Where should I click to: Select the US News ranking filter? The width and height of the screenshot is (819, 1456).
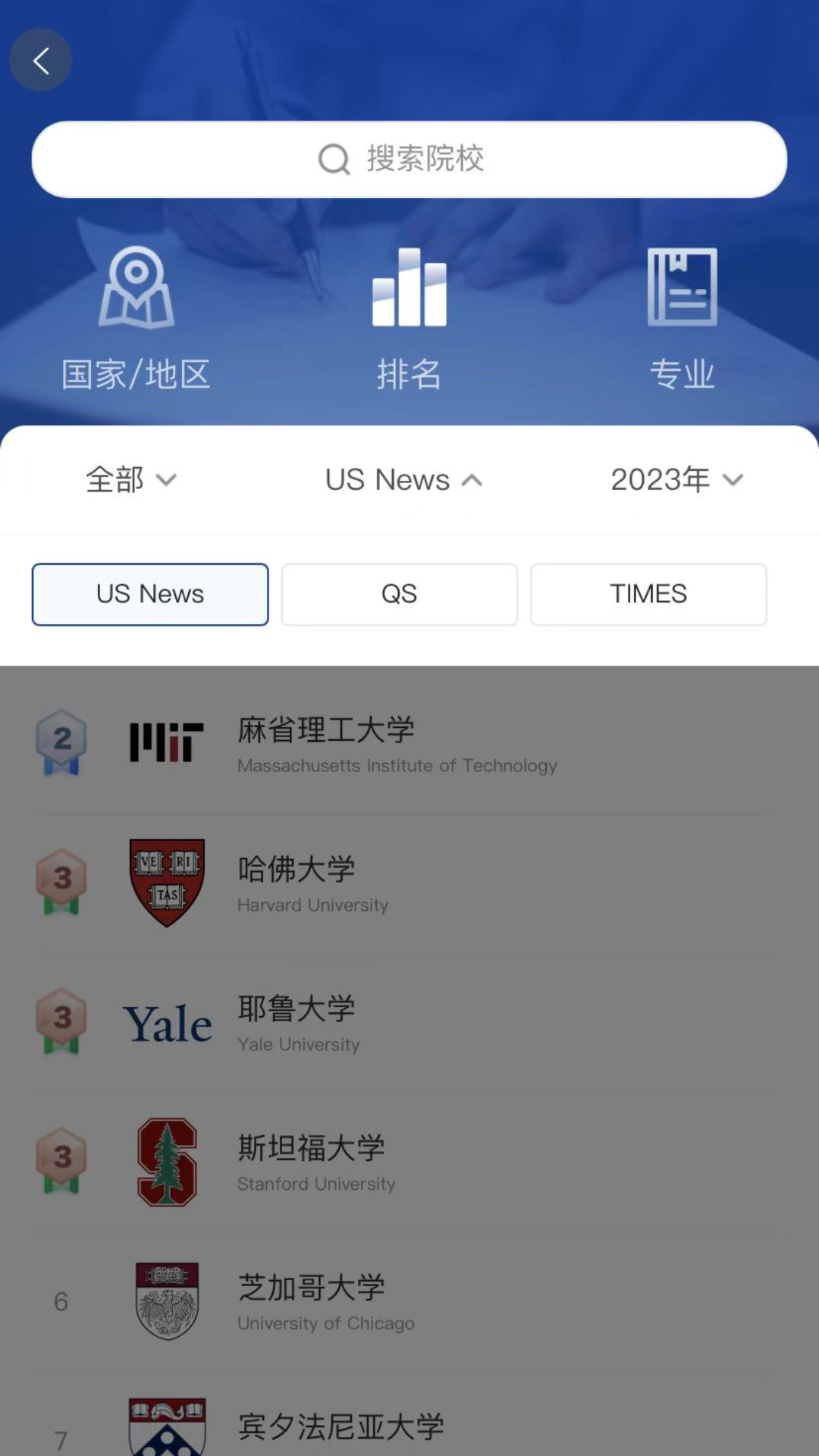coord(149,594)
